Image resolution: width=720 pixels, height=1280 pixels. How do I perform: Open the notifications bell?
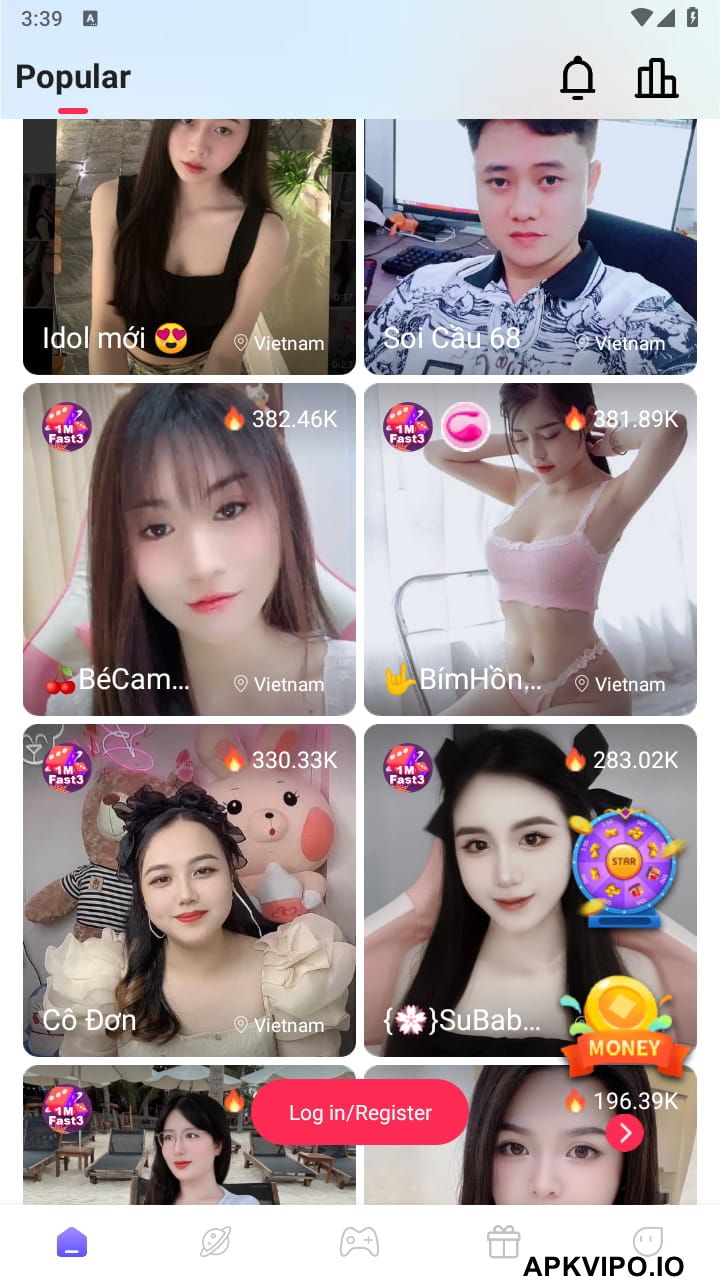(577, 77)
